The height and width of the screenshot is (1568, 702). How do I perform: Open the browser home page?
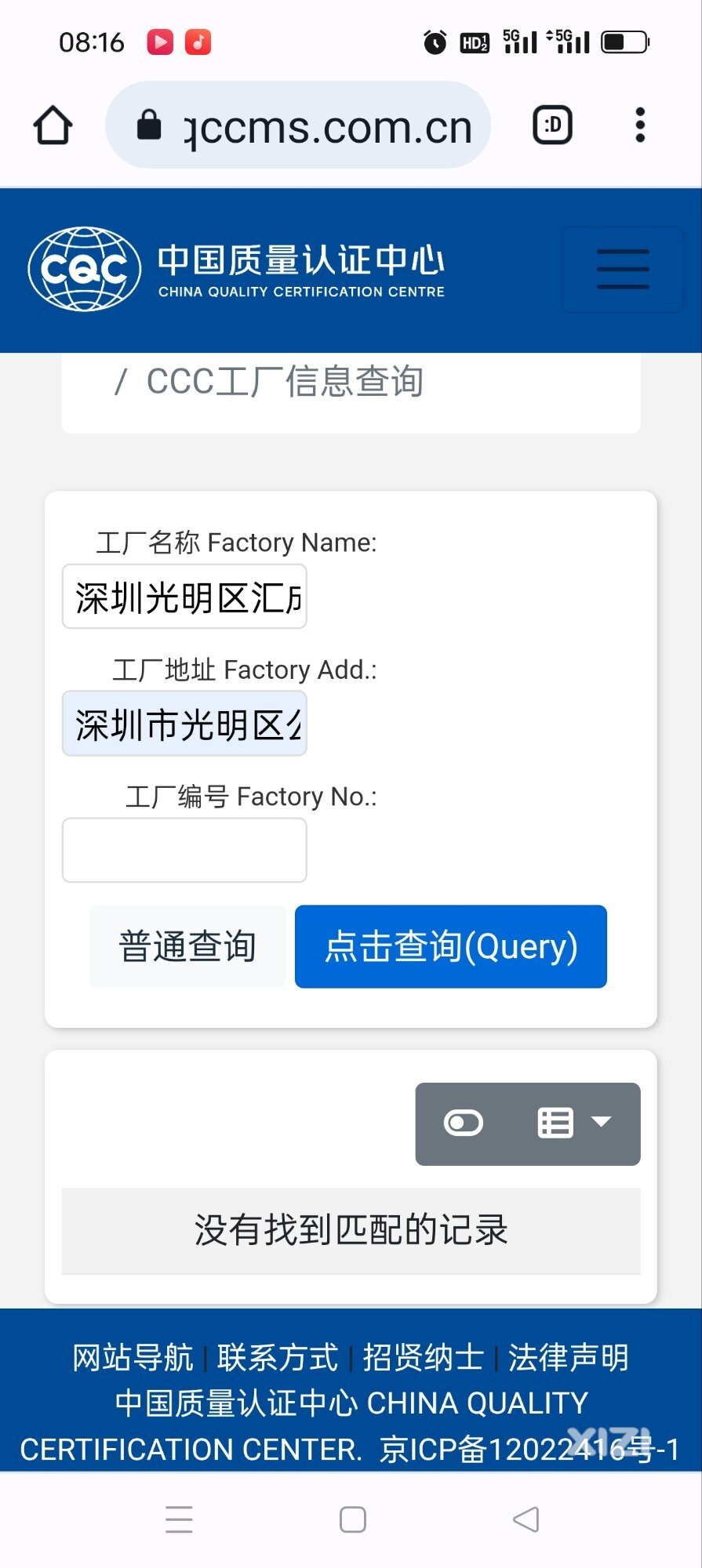pos(53,125)
